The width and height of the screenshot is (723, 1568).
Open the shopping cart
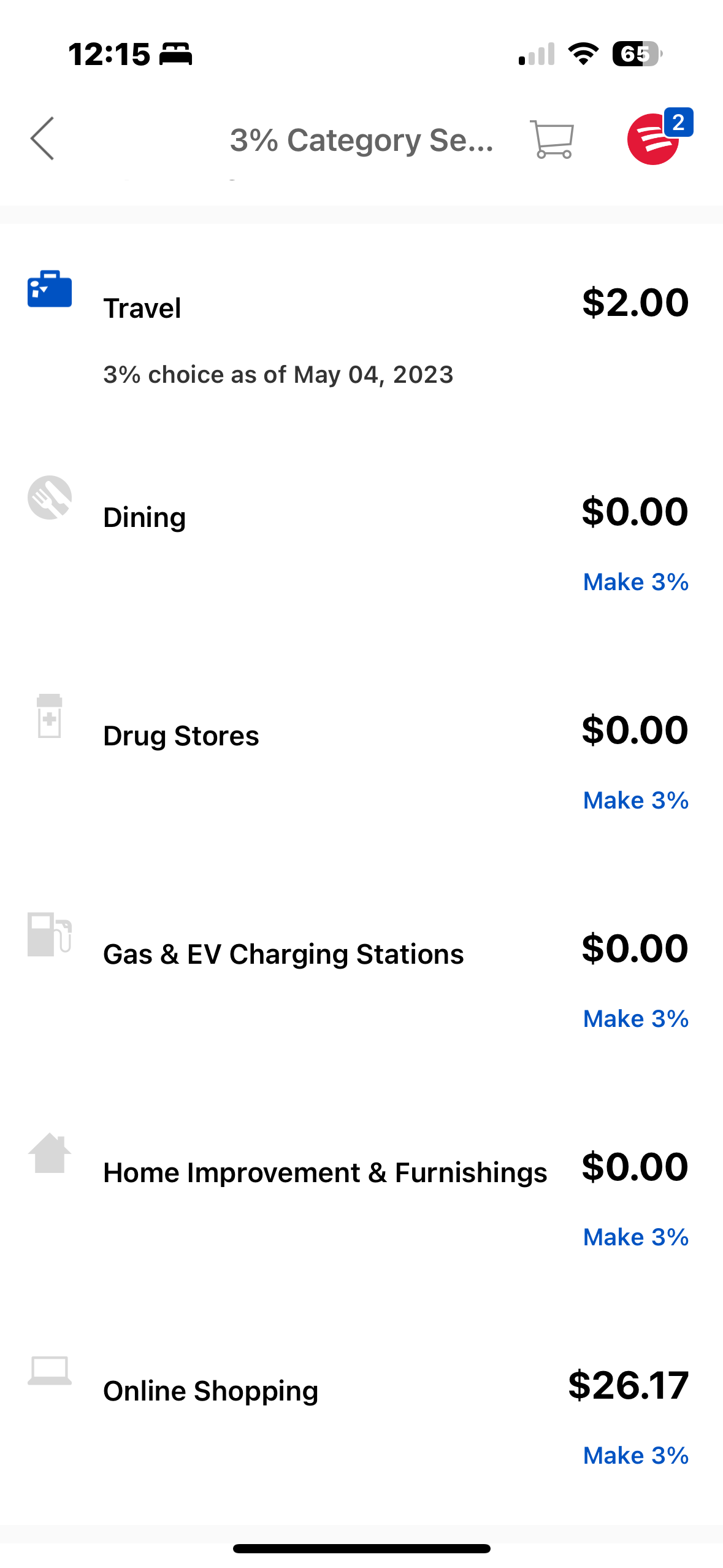coord(552,139)
